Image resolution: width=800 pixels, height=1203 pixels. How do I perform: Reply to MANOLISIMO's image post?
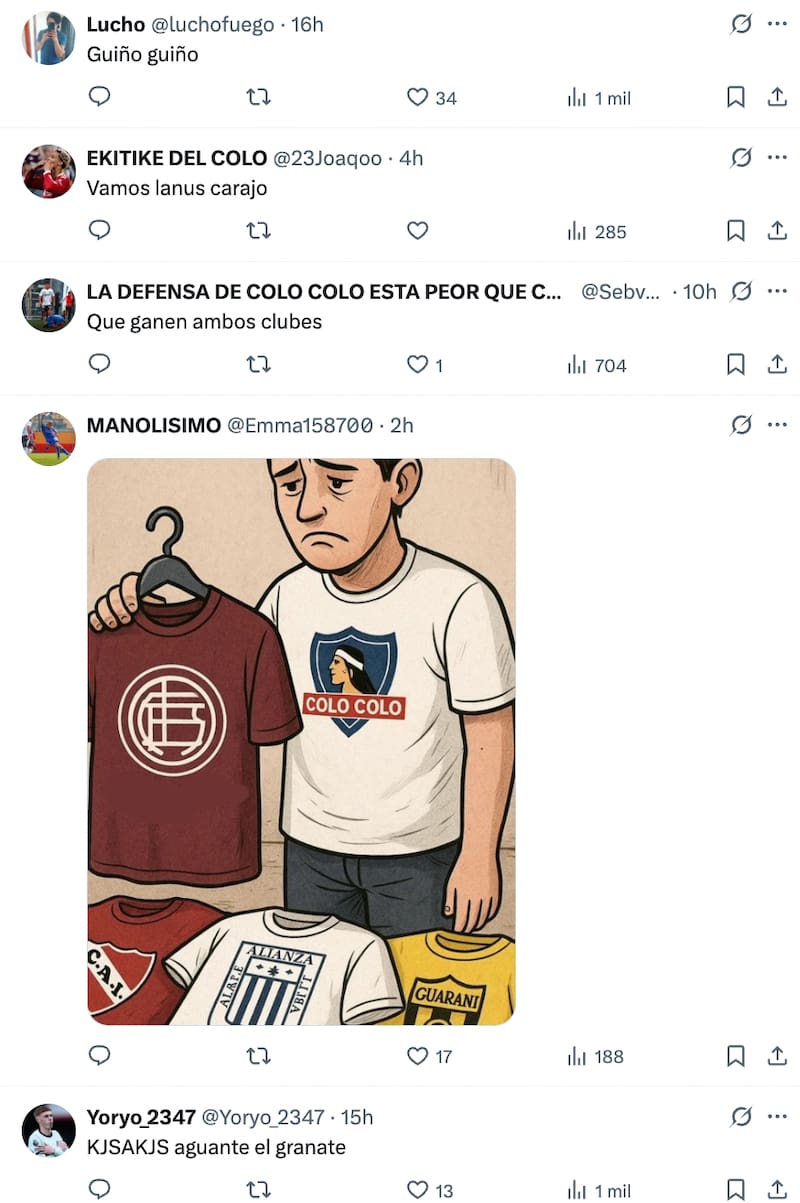99,1056
